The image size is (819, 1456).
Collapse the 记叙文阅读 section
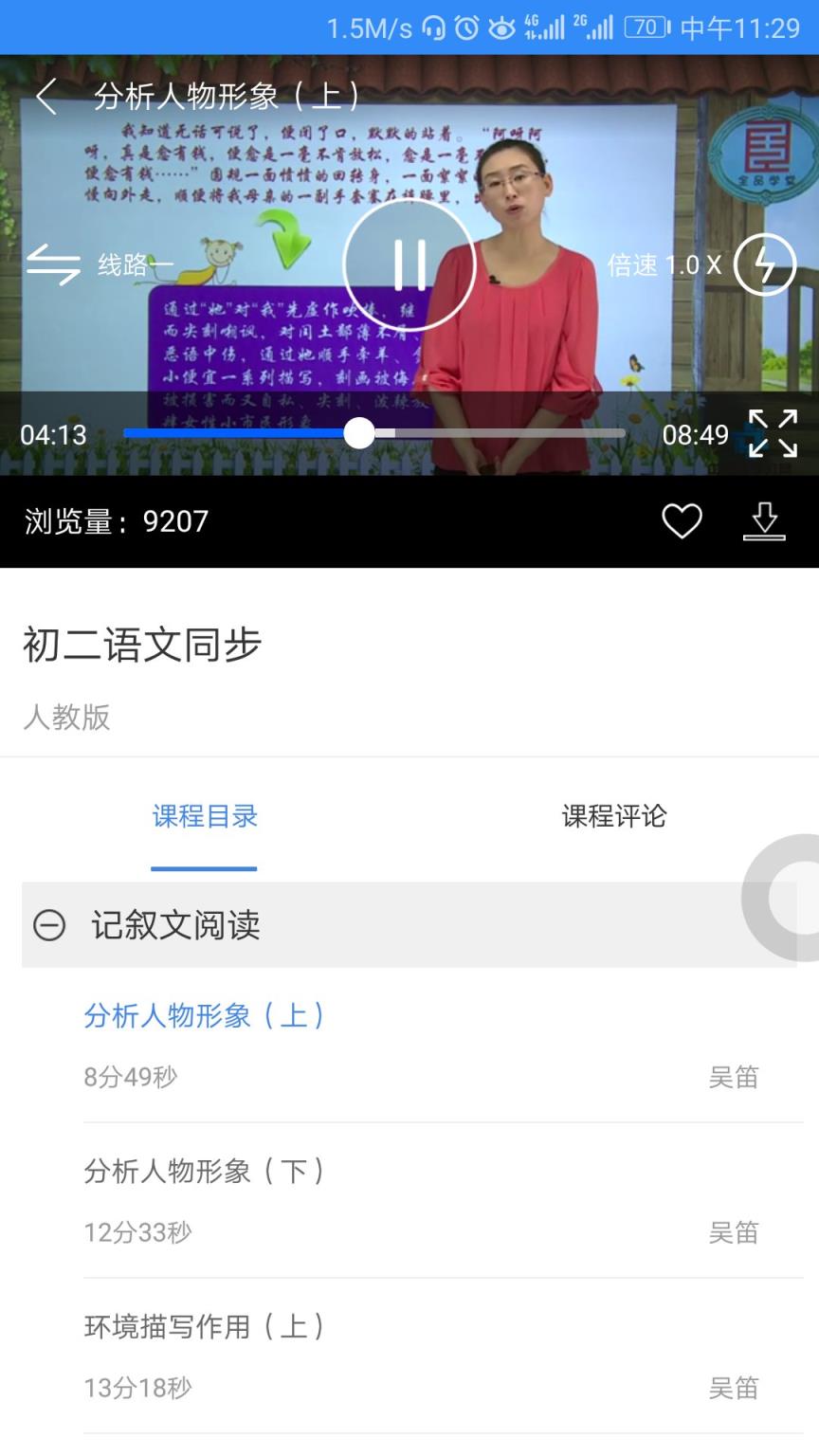[48, 926]
